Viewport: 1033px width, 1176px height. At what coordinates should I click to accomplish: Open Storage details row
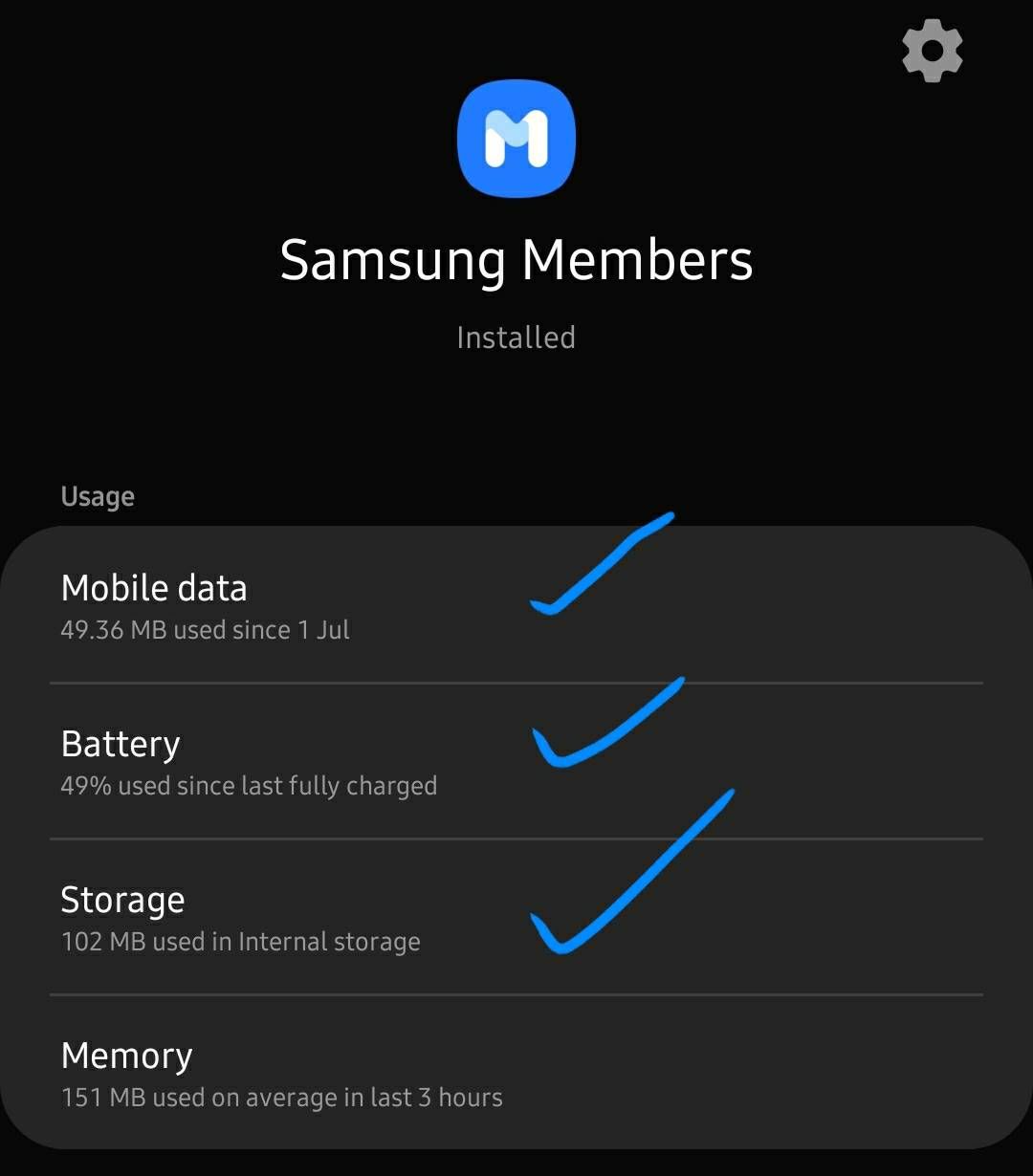tap(287, 918)
